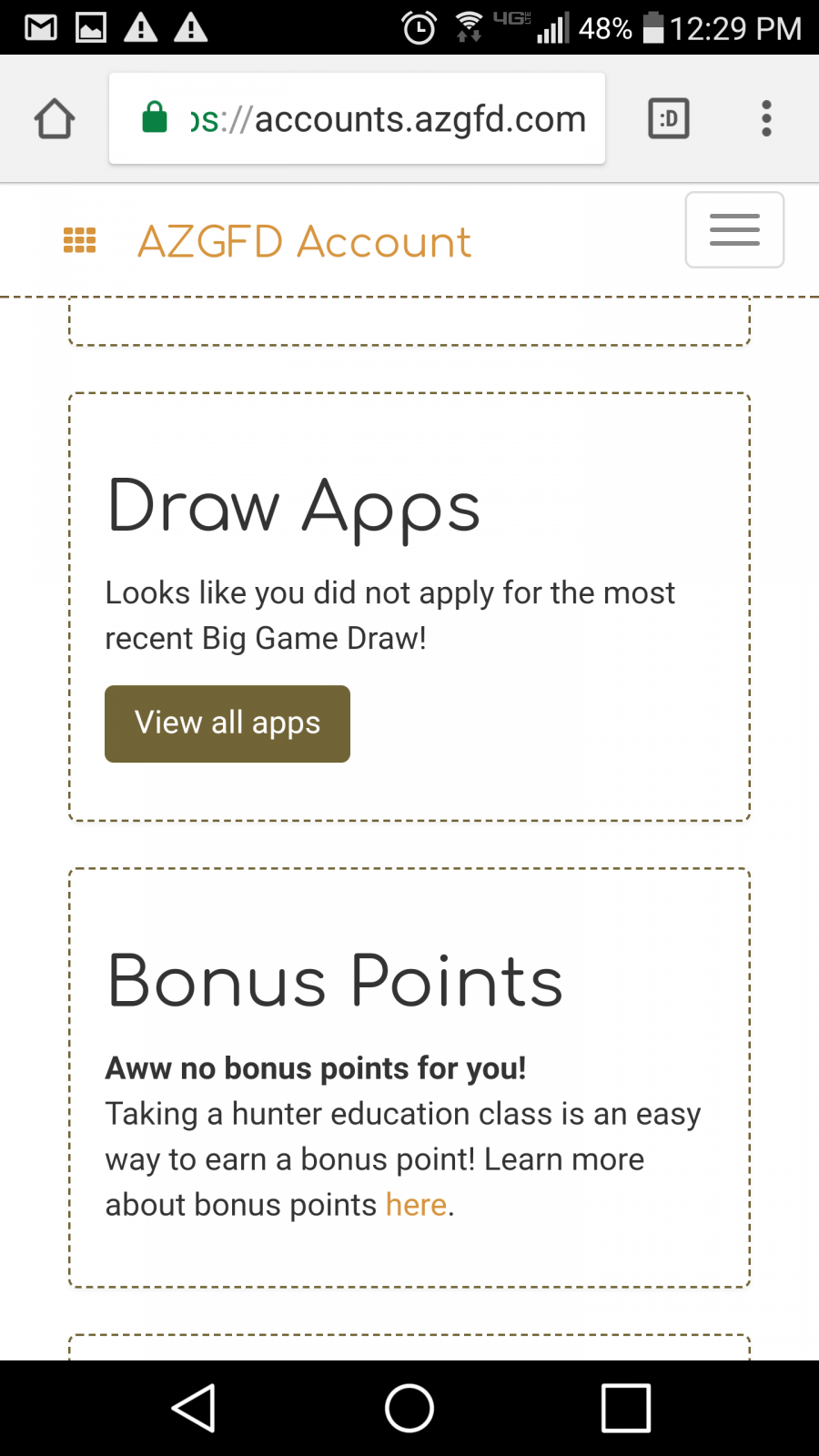Tap the accounts.azgfd.com address bar

[x=357, y=118]
